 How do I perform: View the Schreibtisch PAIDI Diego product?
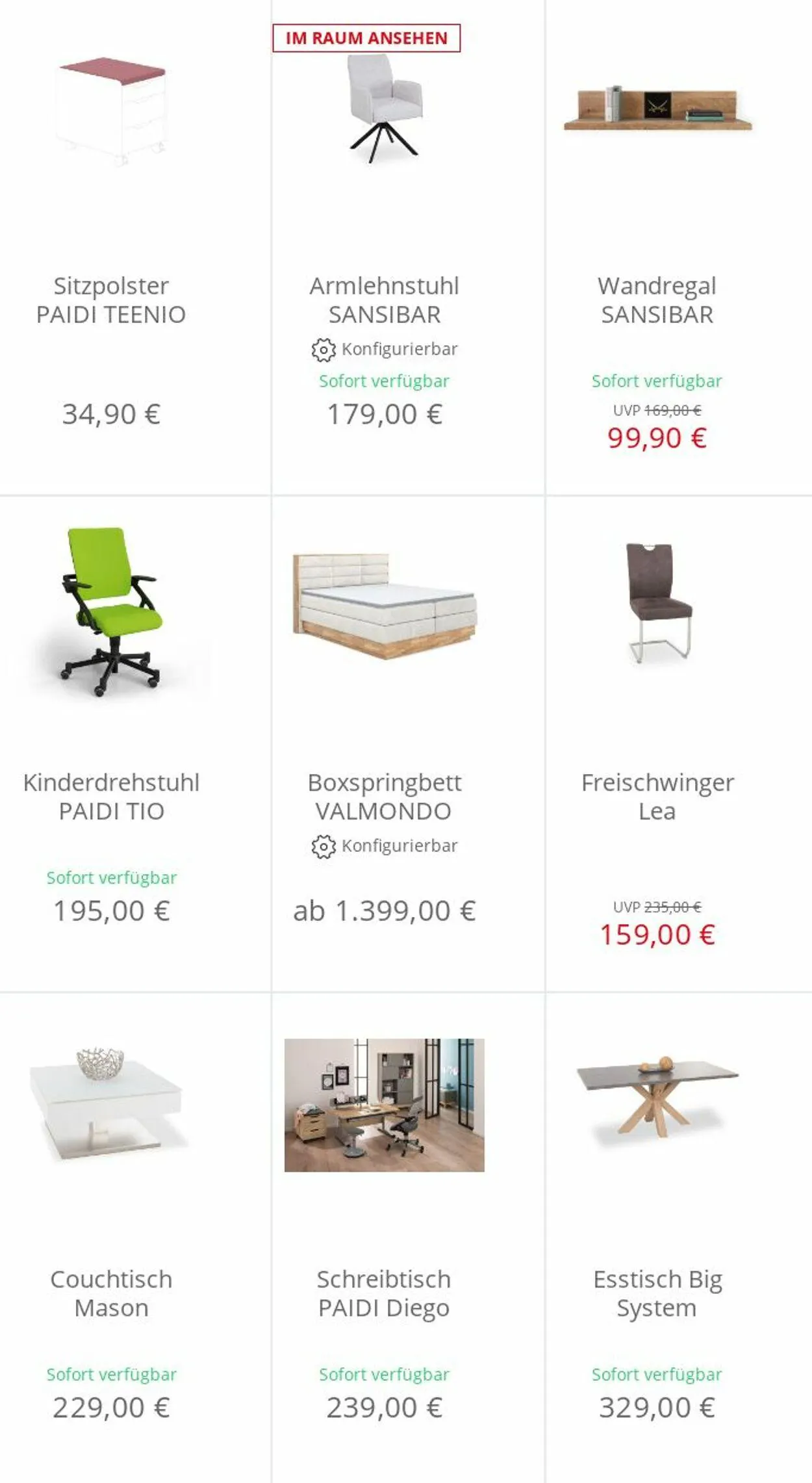384,1293
